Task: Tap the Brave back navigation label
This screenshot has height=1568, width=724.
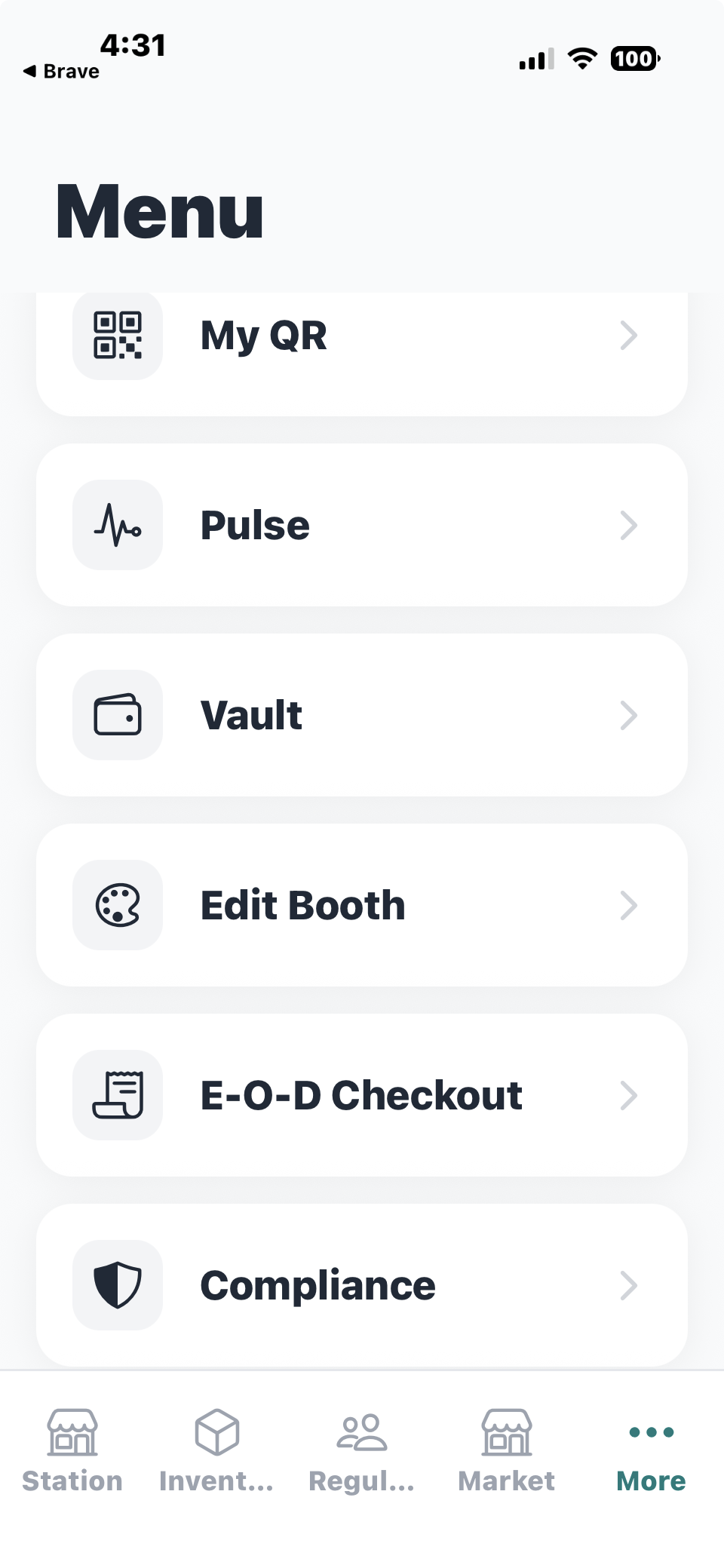Action: (60, 70)
